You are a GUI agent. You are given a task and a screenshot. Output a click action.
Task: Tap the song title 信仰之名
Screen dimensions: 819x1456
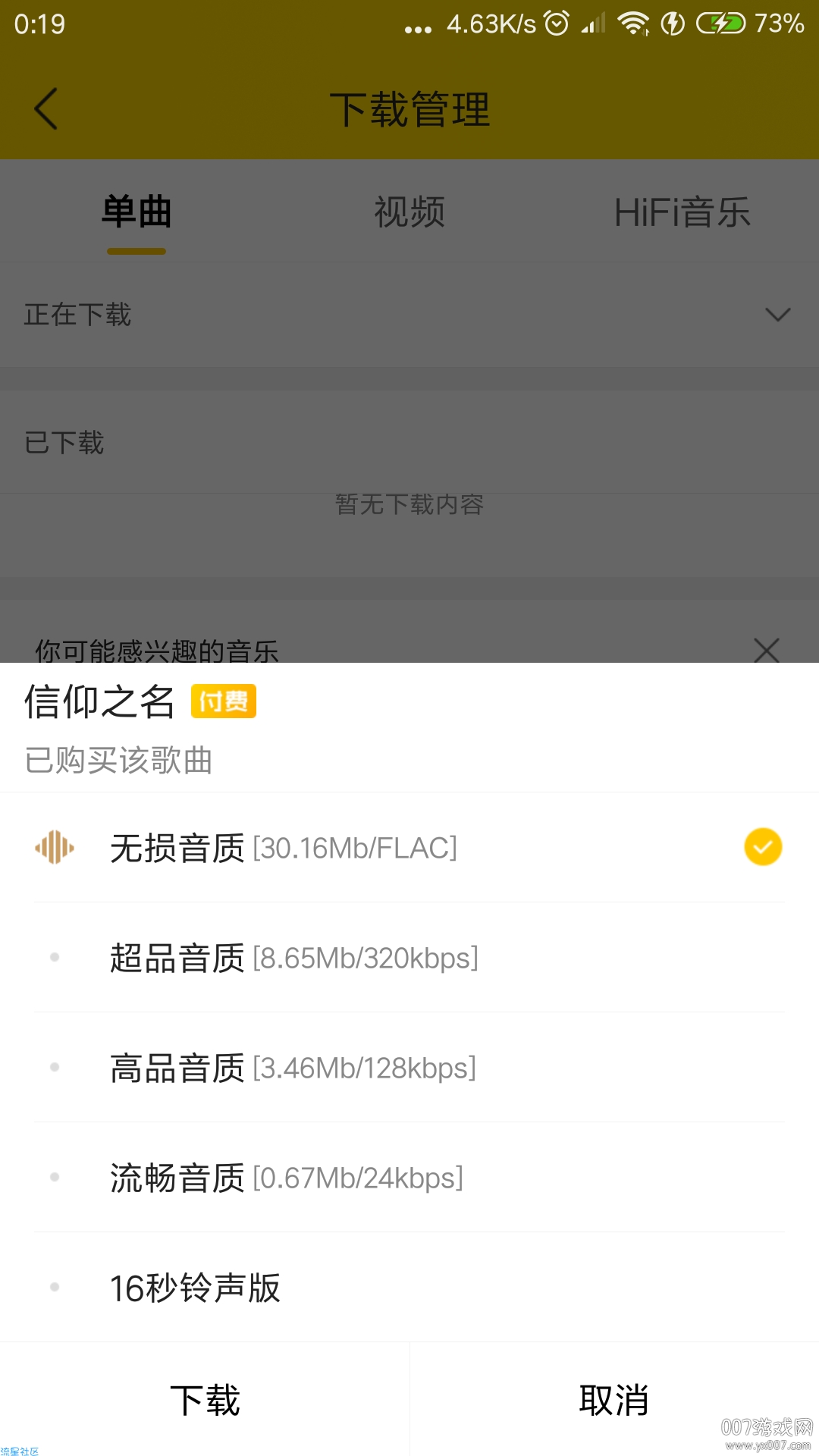(x=99, y=701)
